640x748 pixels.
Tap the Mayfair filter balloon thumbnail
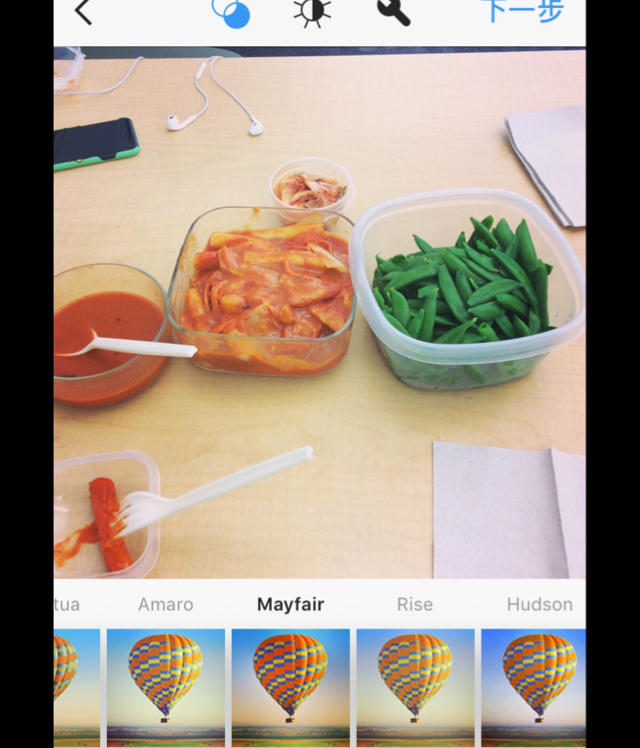[x=290, y=687]
